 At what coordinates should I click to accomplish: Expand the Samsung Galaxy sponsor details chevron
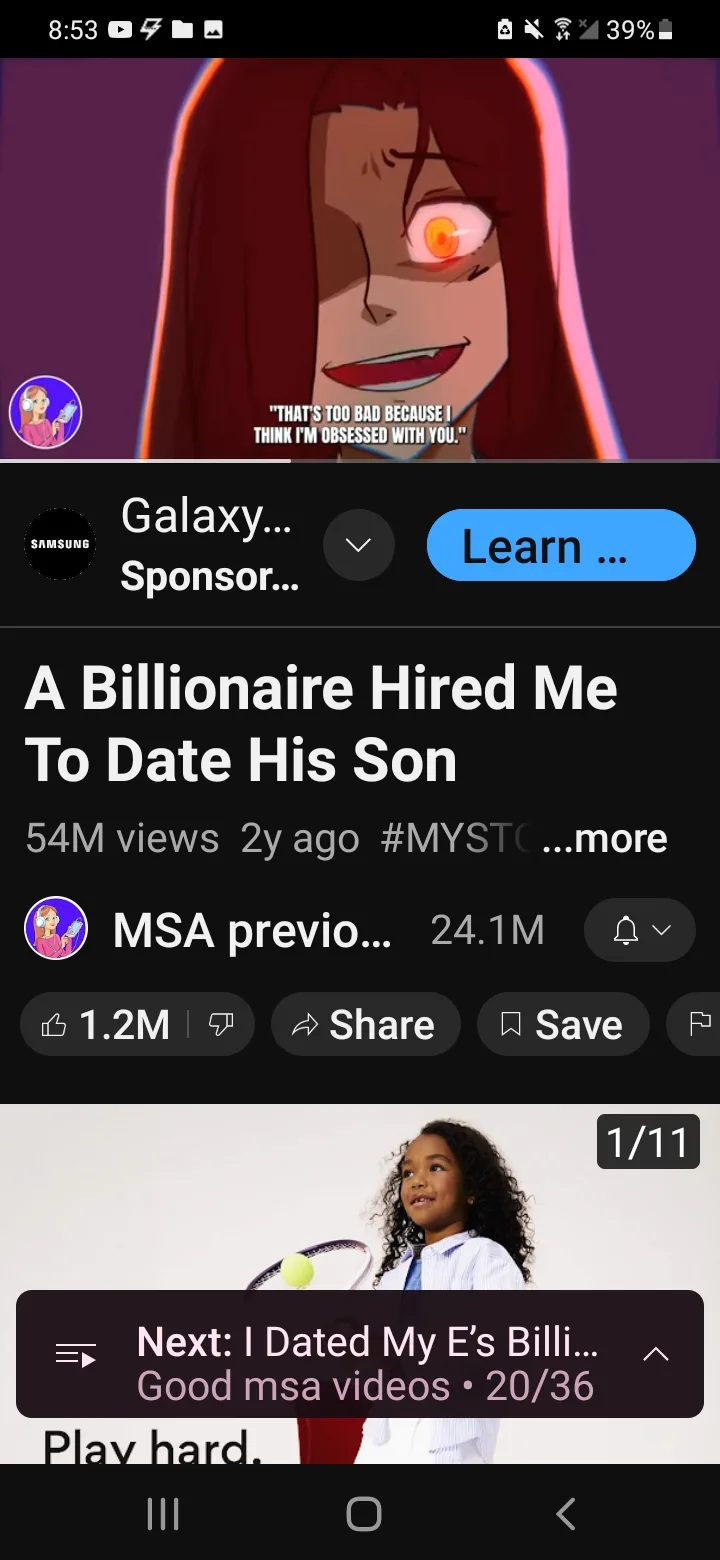coord(359,545)
